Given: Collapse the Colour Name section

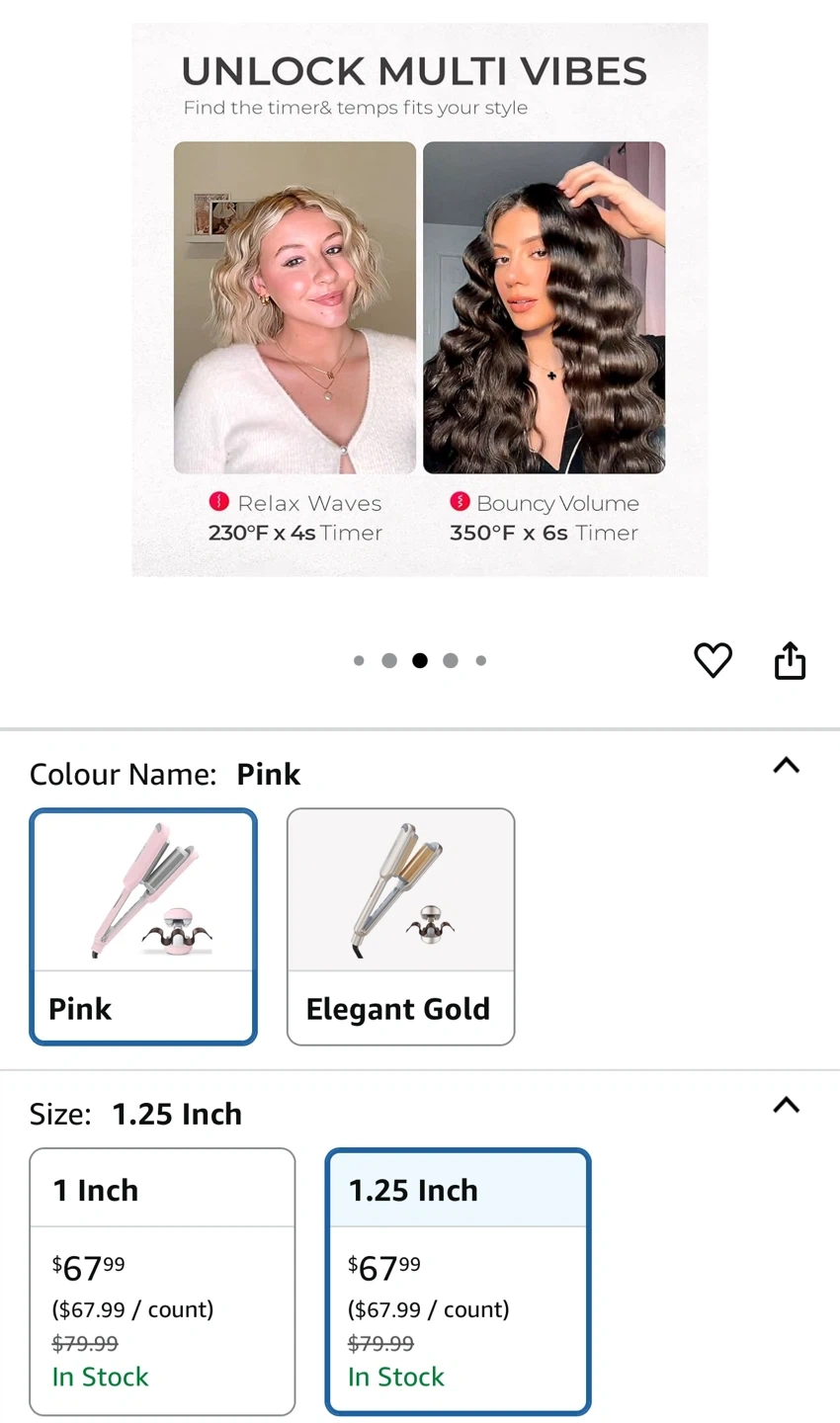Looking at the screenshot, I should (786, 766).
